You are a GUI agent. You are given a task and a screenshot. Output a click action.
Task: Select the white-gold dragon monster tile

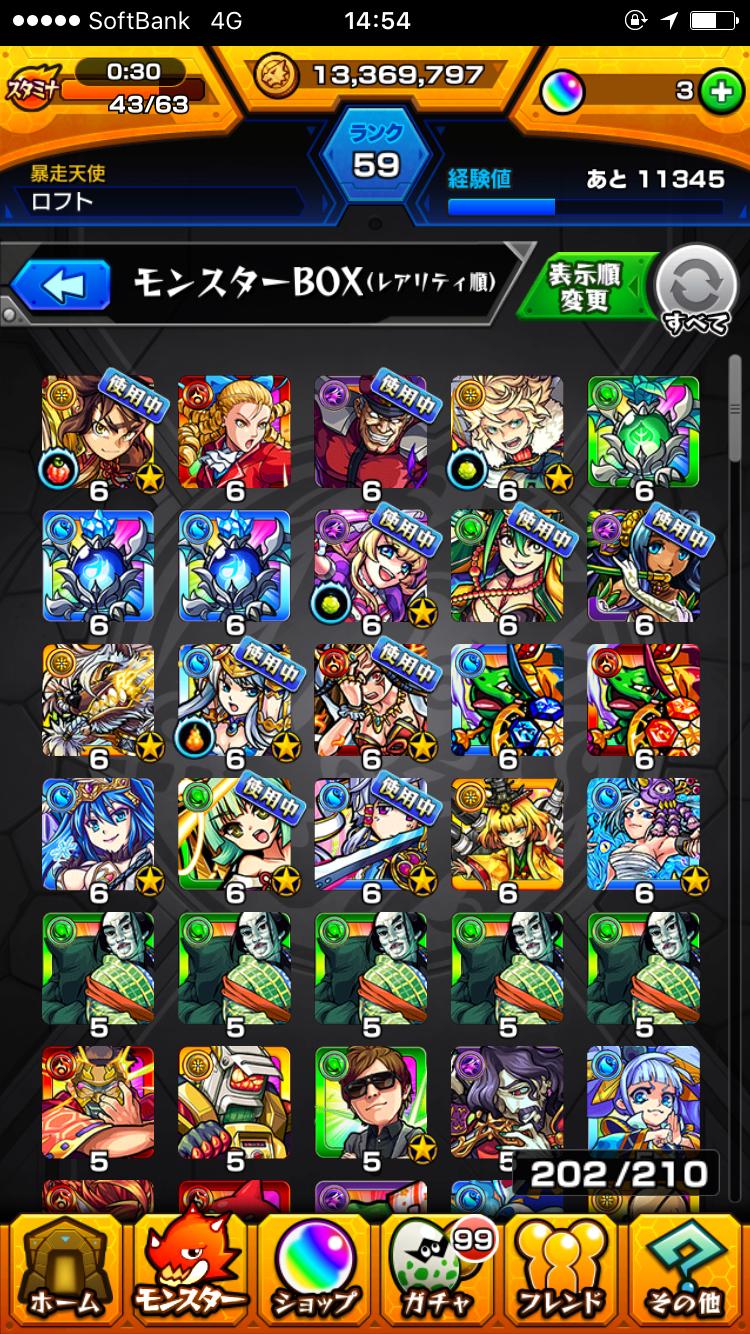(99, 700)
